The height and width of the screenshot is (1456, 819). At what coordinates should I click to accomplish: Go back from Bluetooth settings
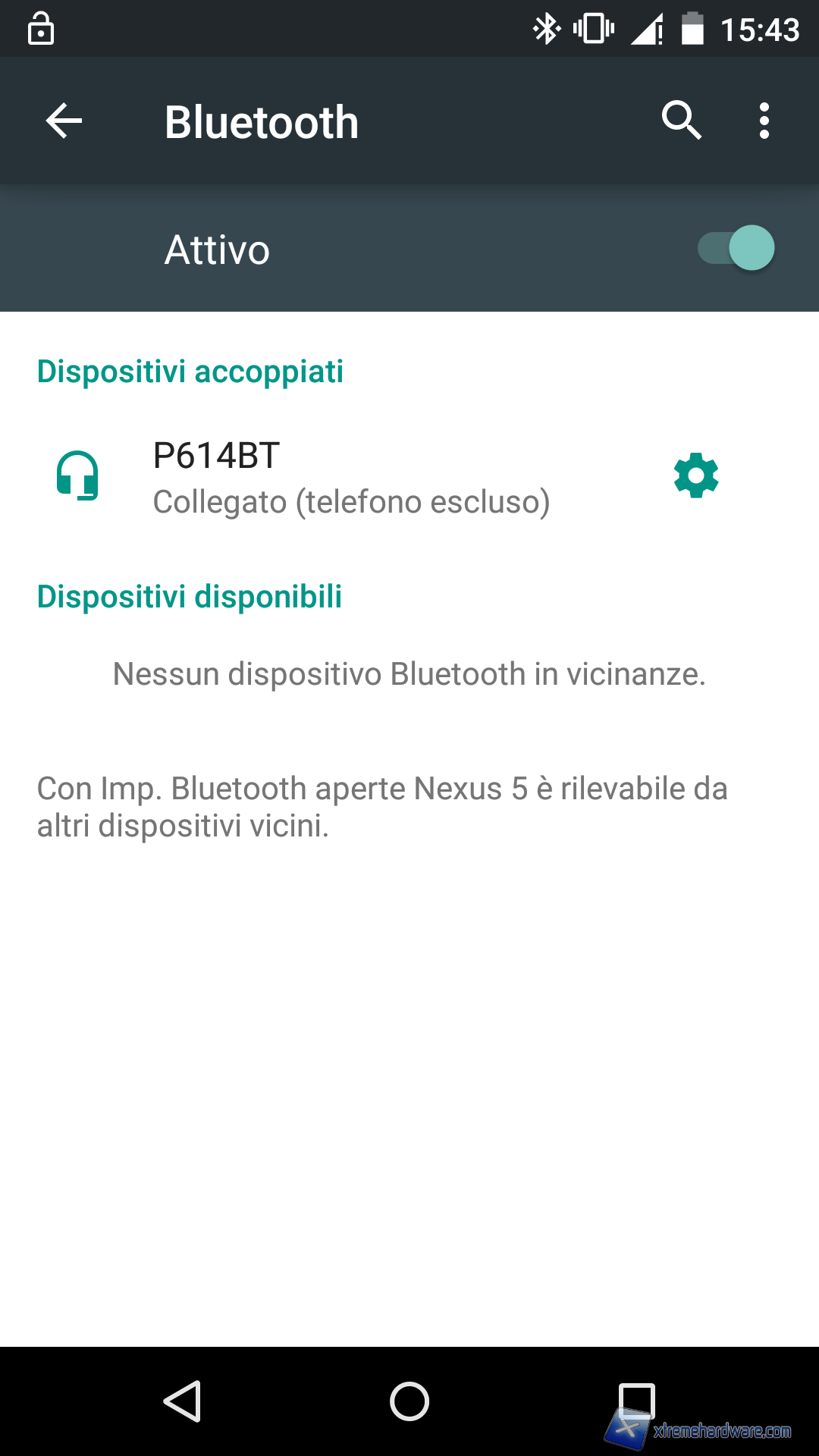coord(64,121)
